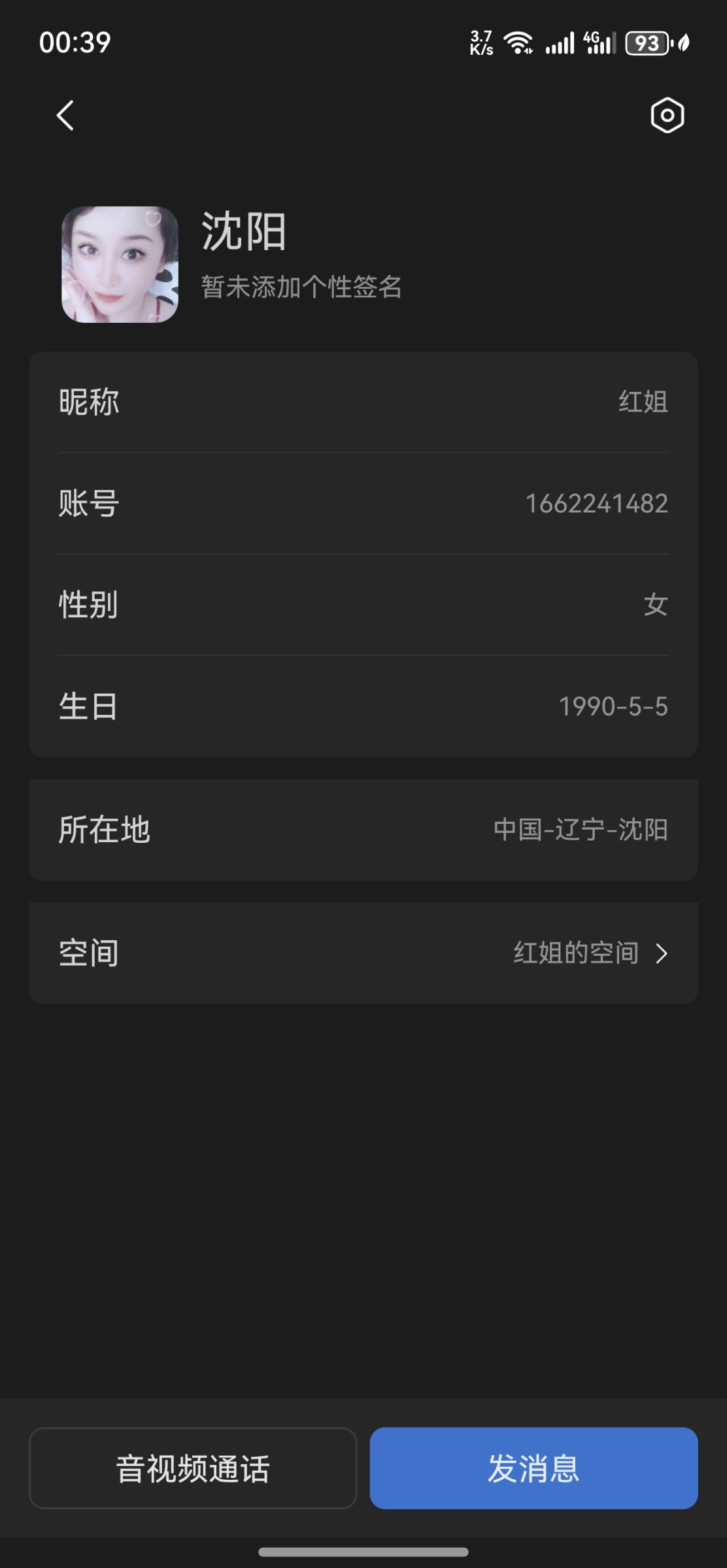This screenshot has width=727, height=1568.
Task: Tap the 所在地 row showing 中国-辽宁-沈阳
Action: pos(363,830)
